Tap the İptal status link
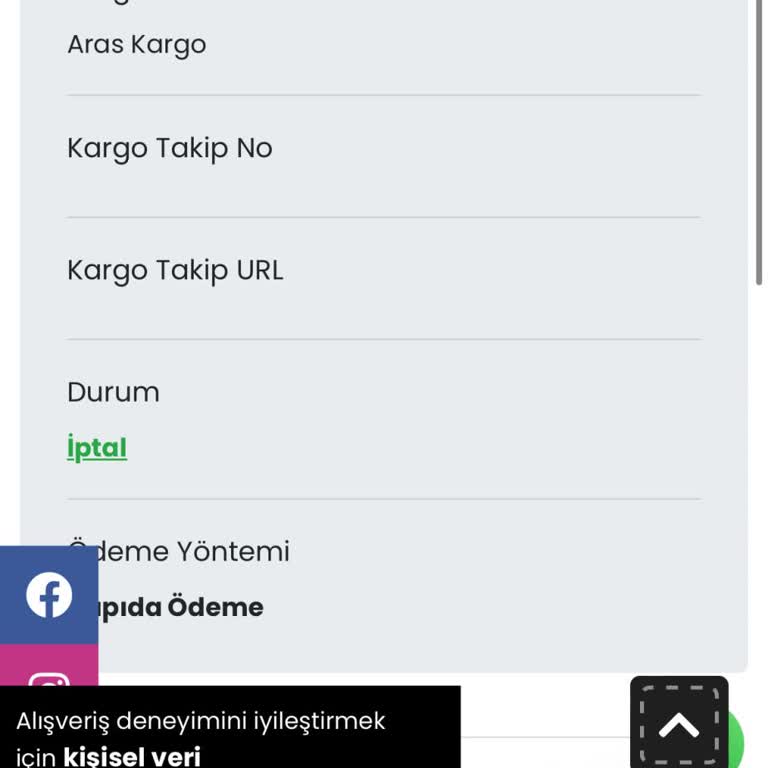768x768 pixels. tap(97, 448)
